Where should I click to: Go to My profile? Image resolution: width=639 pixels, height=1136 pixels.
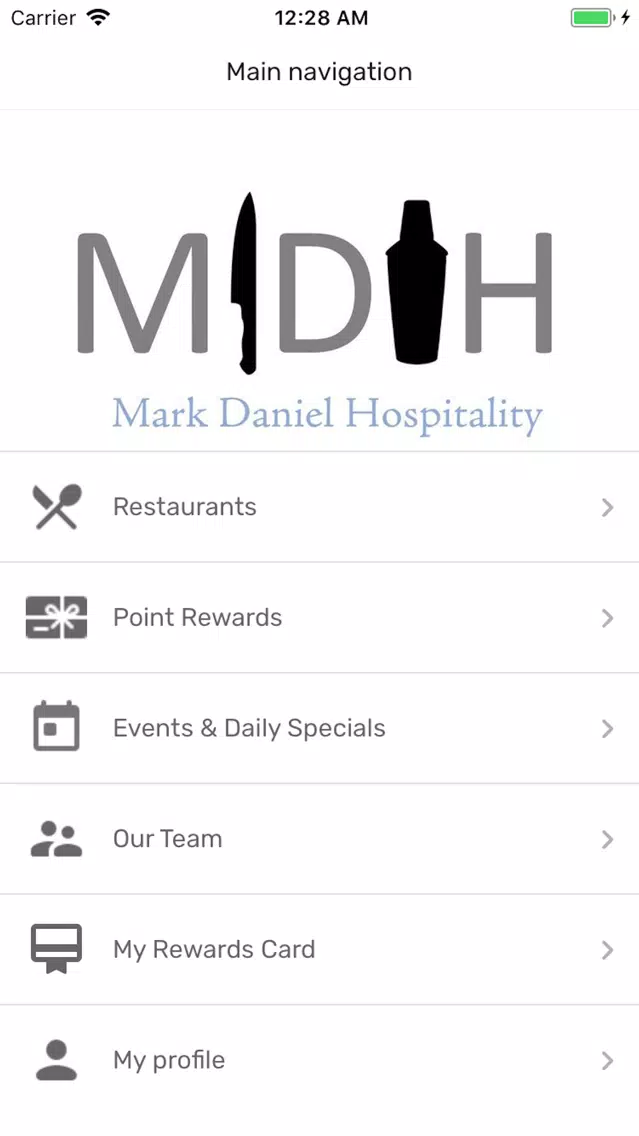320,1061
